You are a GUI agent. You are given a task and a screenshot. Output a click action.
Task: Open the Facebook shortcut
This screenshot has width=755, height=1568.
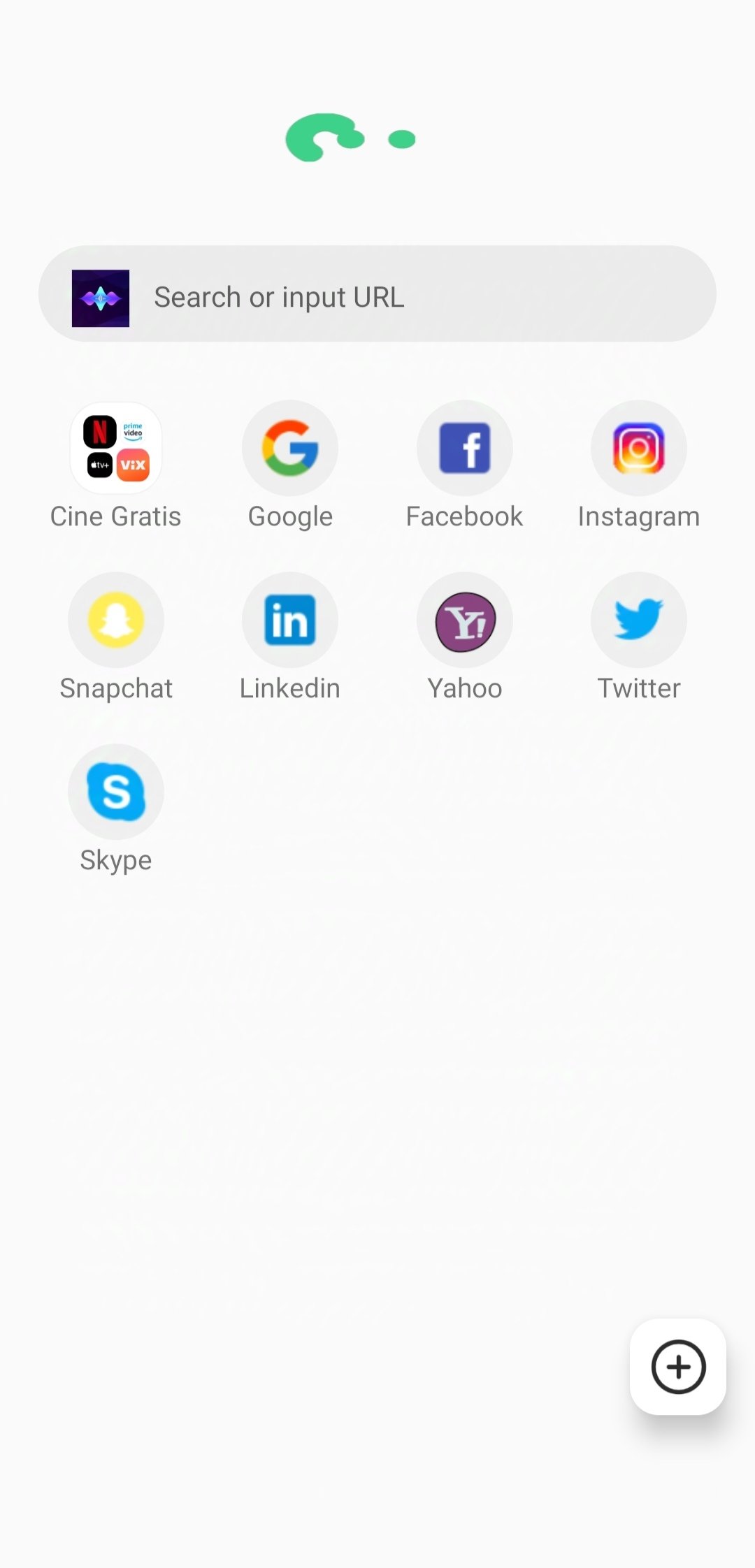(x=465, y=448)
